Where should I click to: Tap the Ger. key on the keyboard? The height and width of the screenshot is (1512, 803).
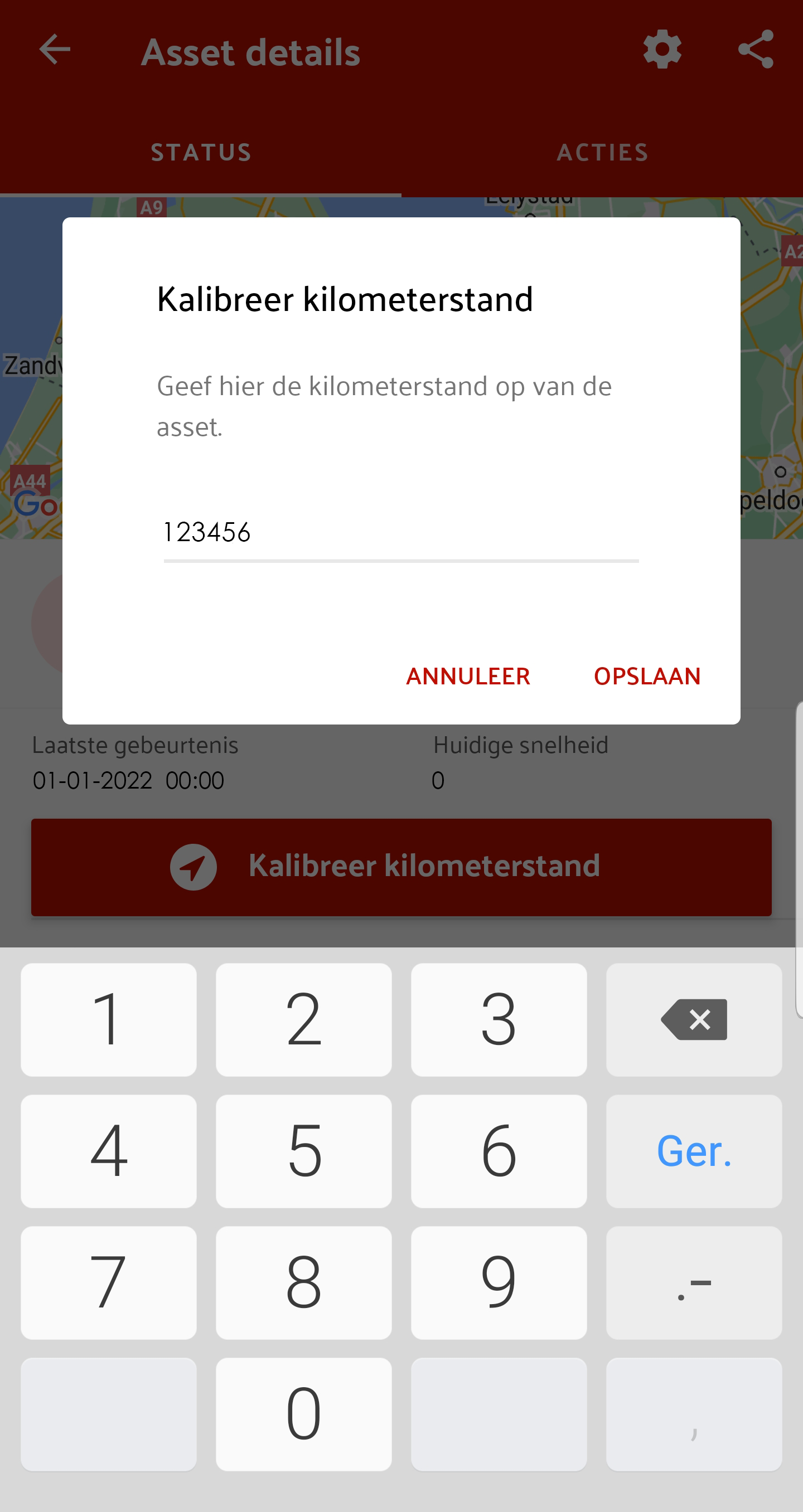pos(694,1151)
